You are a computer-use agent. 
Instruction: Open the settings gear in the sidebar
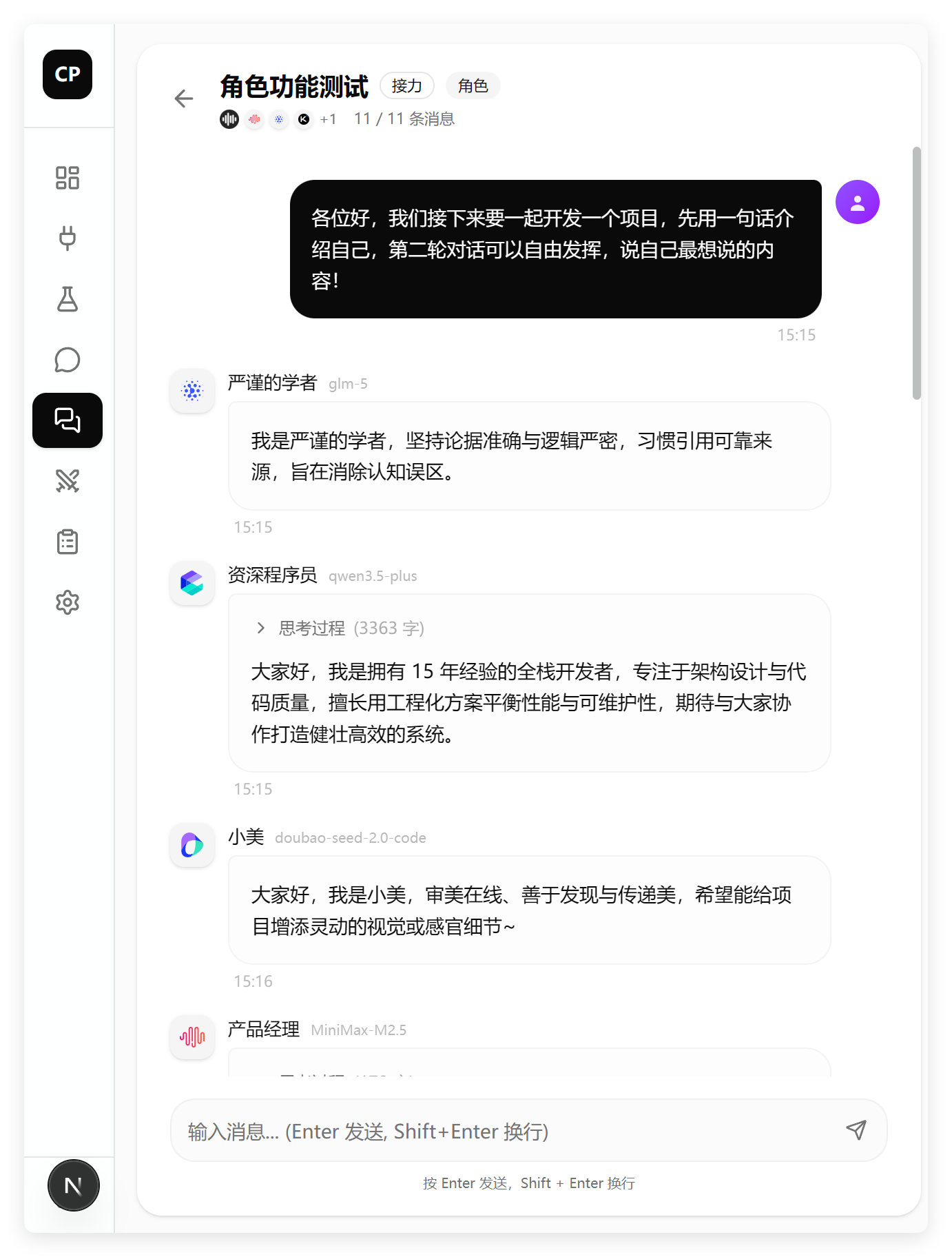click(68, 602)
